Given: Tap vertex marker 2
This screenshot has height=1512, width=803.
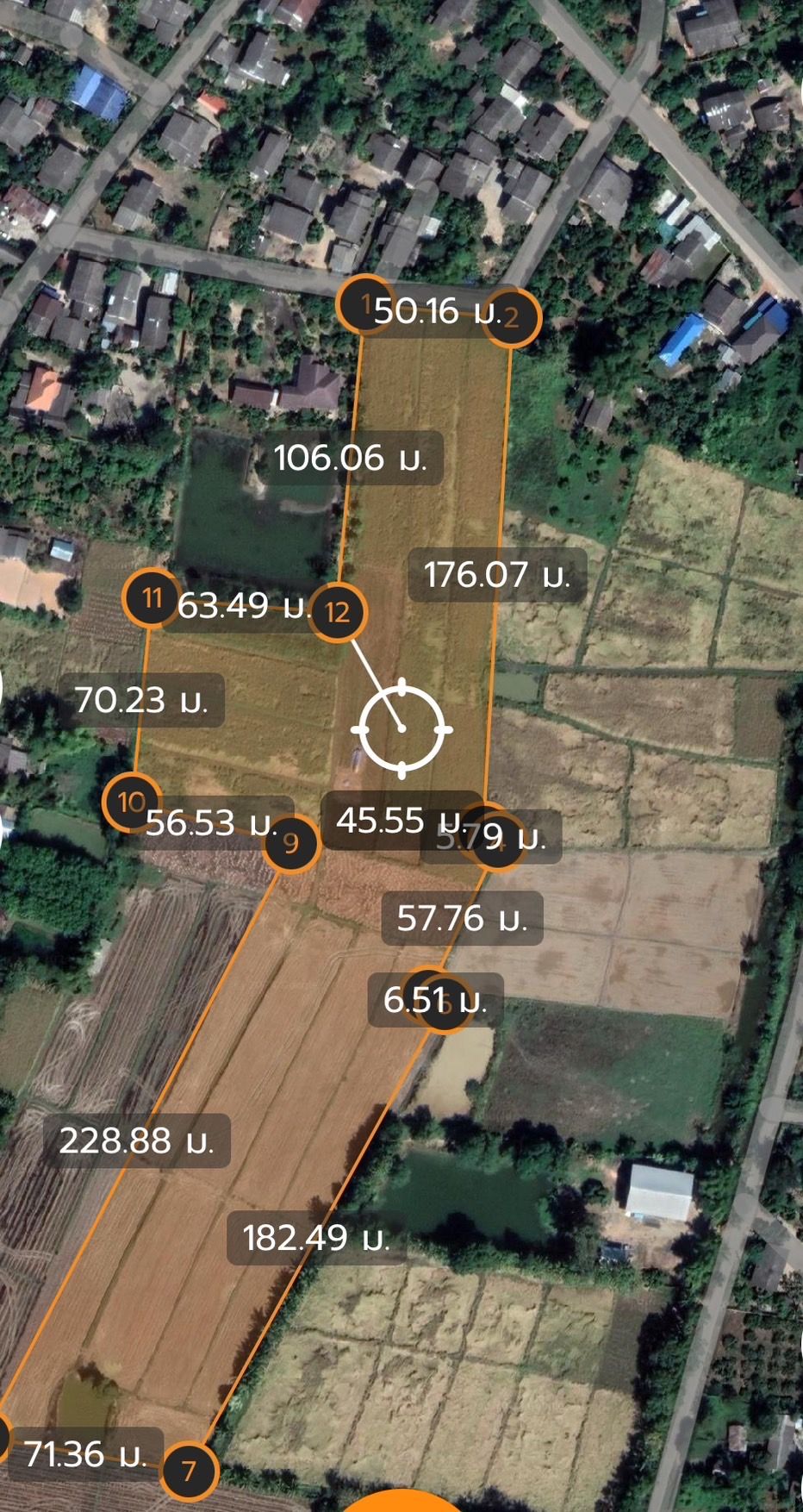Looking at the screenshot, I should coord(512,318).
